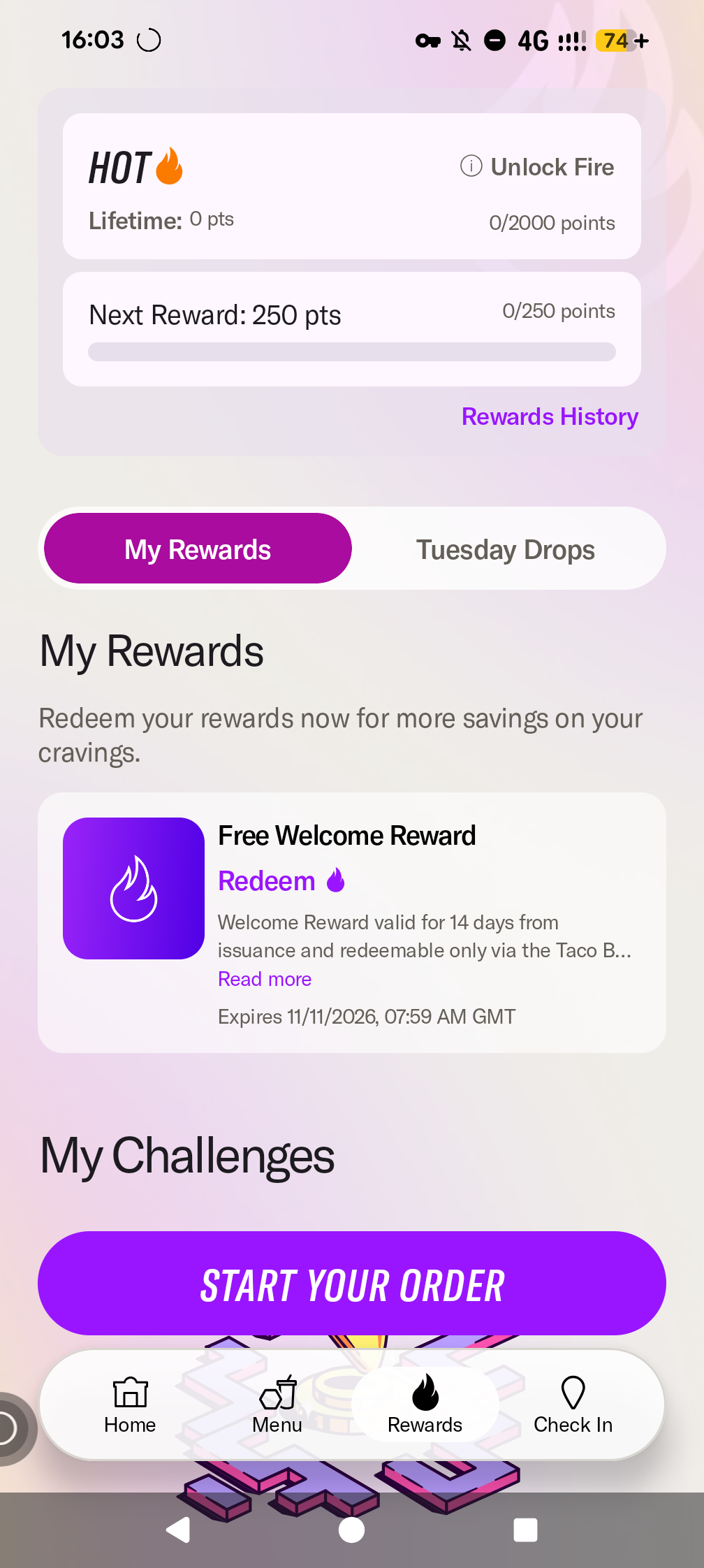Image resolution: width=704 pixels, height=1568 pixels.
Task: Tap the system back button
Action: [x=178, y=1530]
